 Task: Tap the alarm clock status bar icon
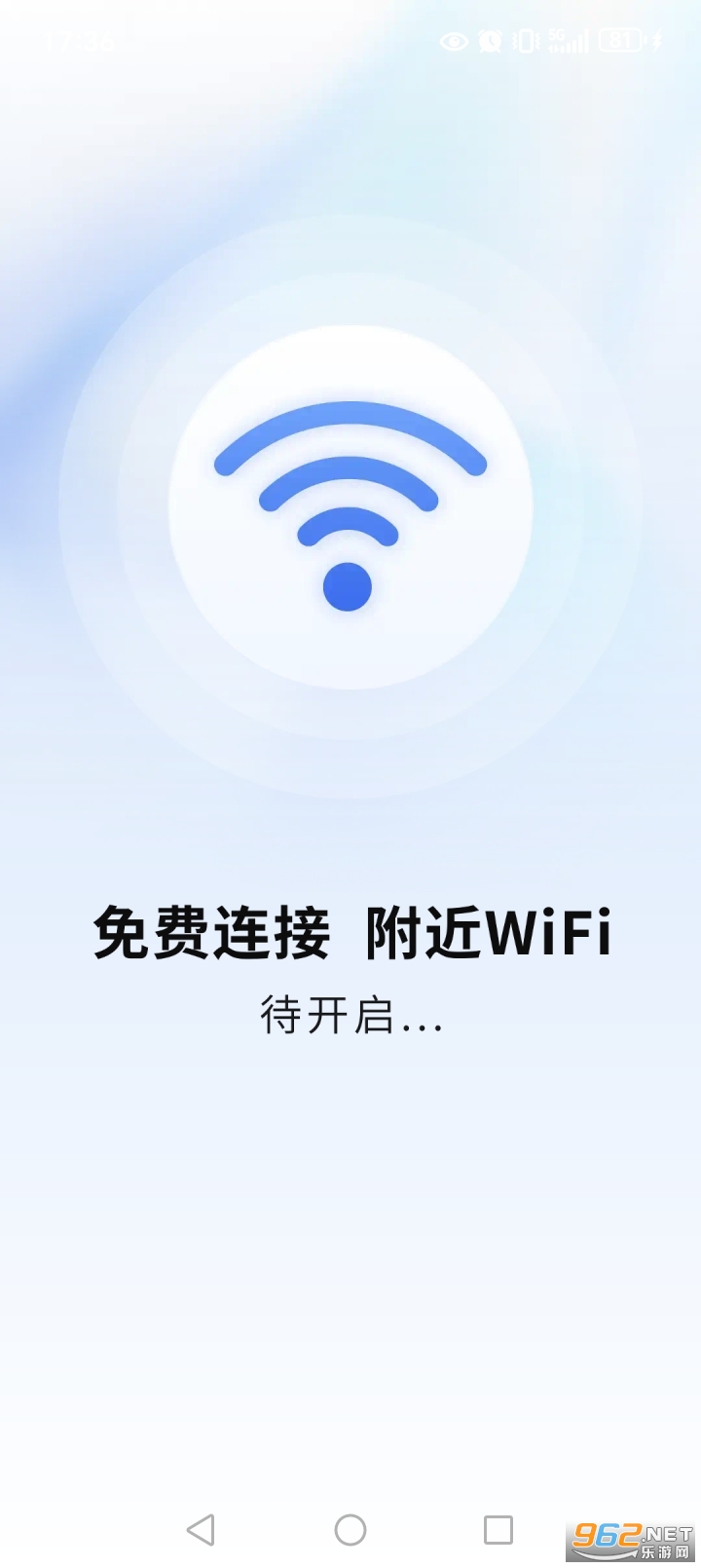[x=489, y=42]
